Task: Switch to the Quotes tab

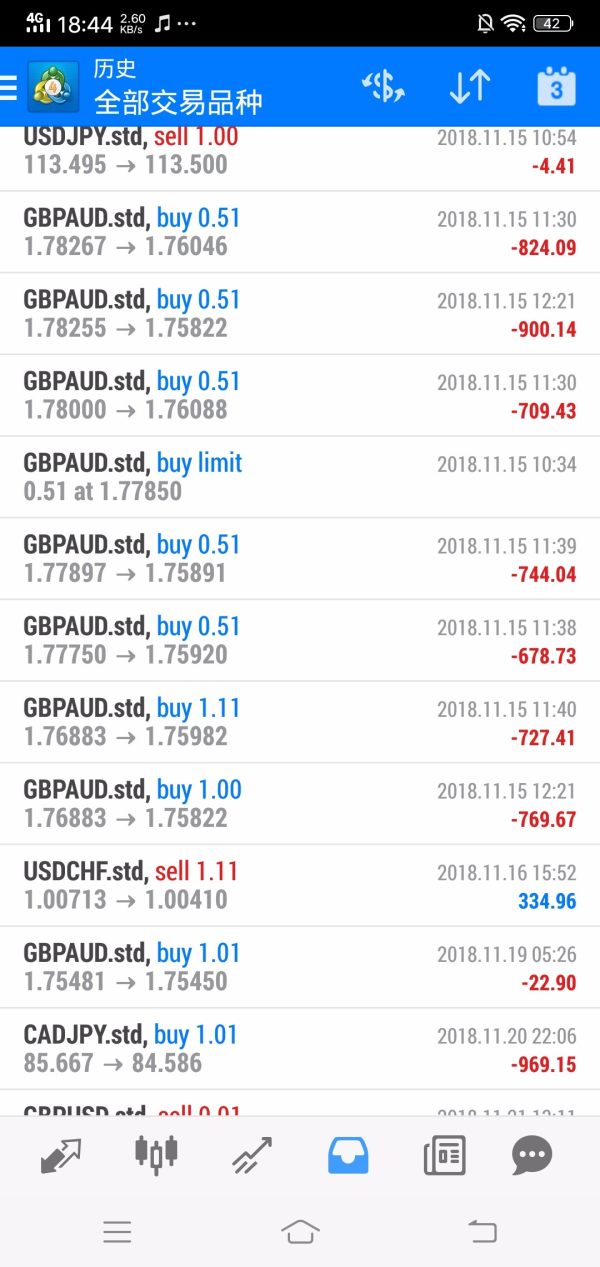Action: tap(61, 1156)
